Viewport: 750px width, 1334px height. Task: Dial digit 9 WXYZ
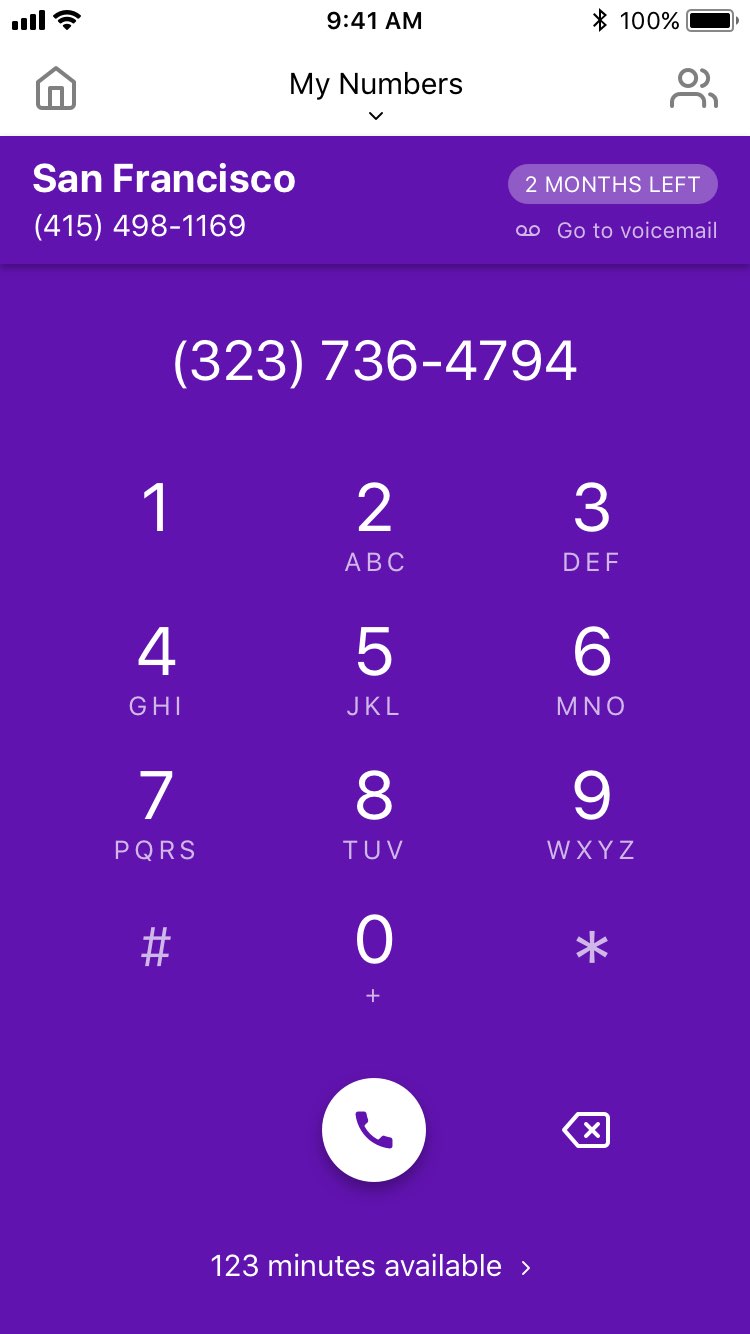[x=592, y=814]
